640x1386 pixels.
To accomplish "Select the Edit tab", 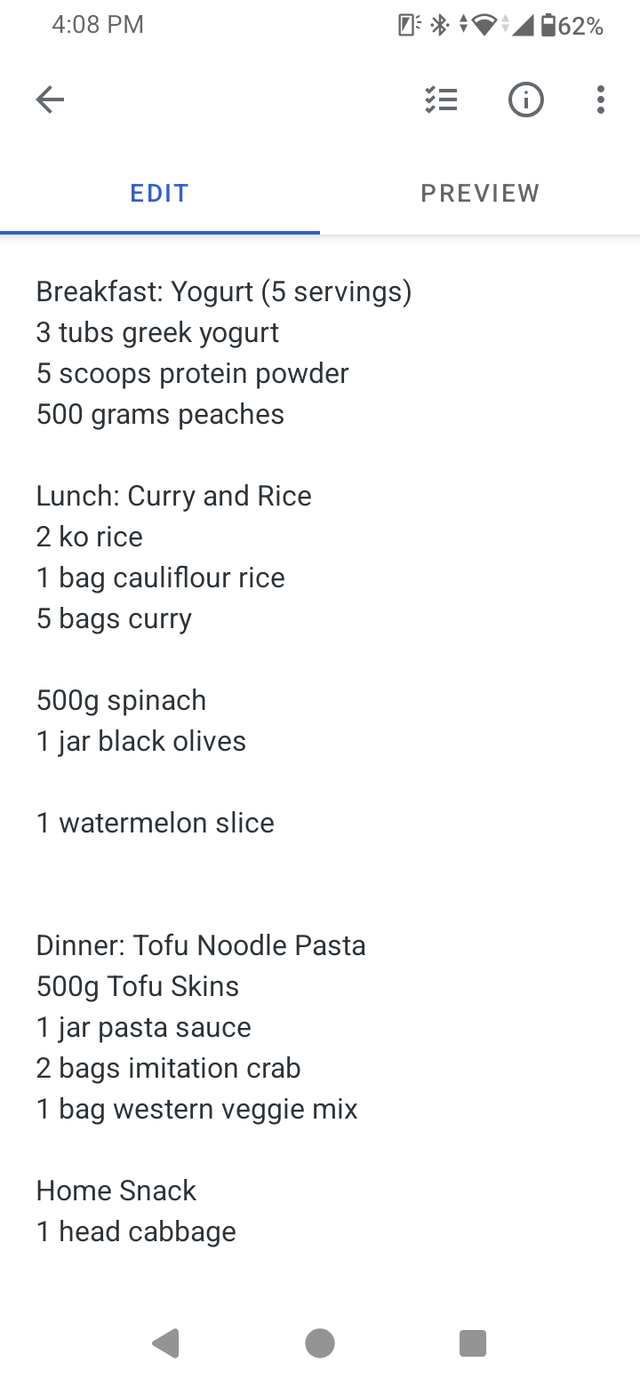I will pyautogui.click(x=160, y=193).
